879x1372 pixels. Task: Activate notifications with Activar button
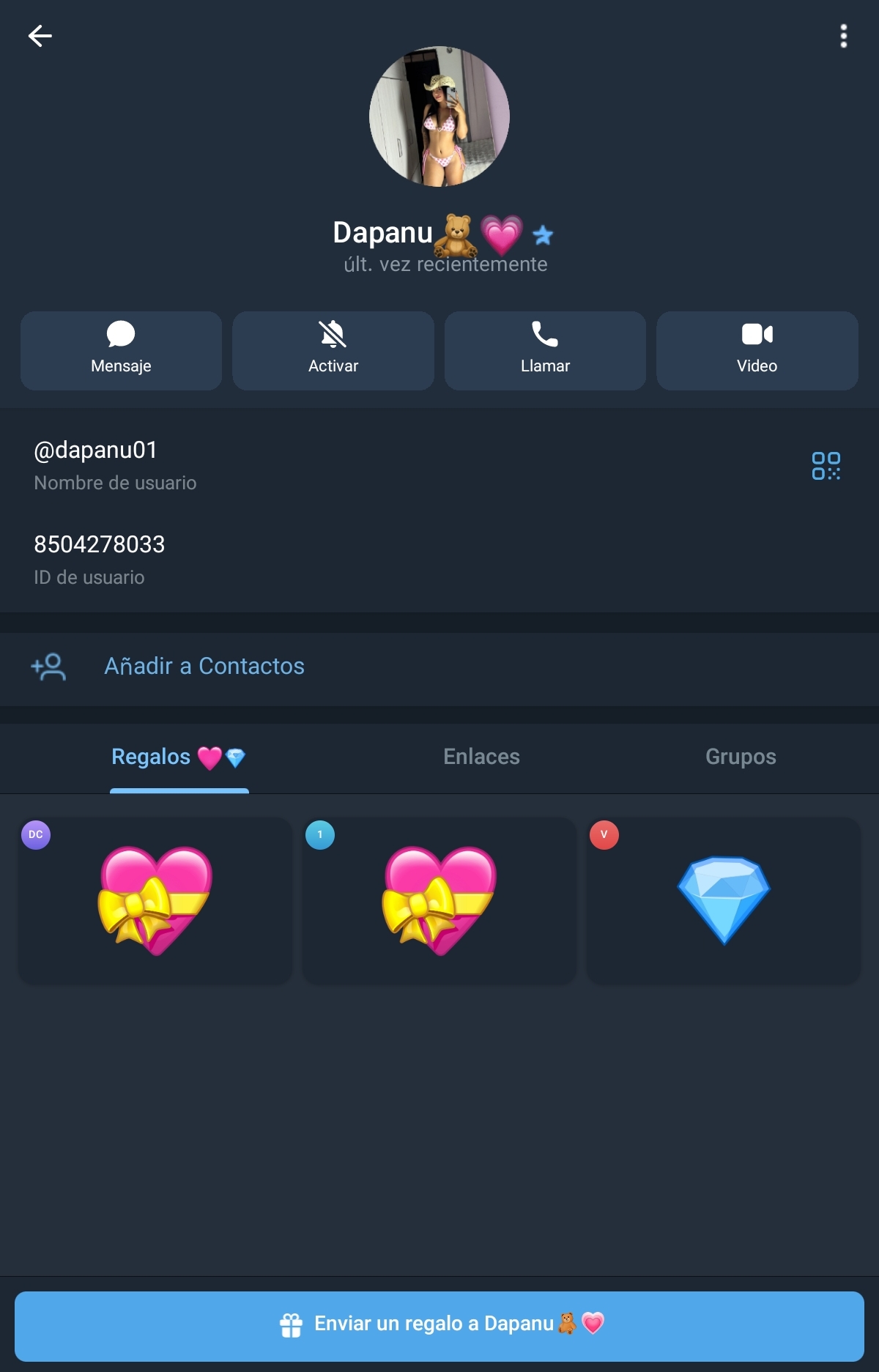[x=333, y=350]
